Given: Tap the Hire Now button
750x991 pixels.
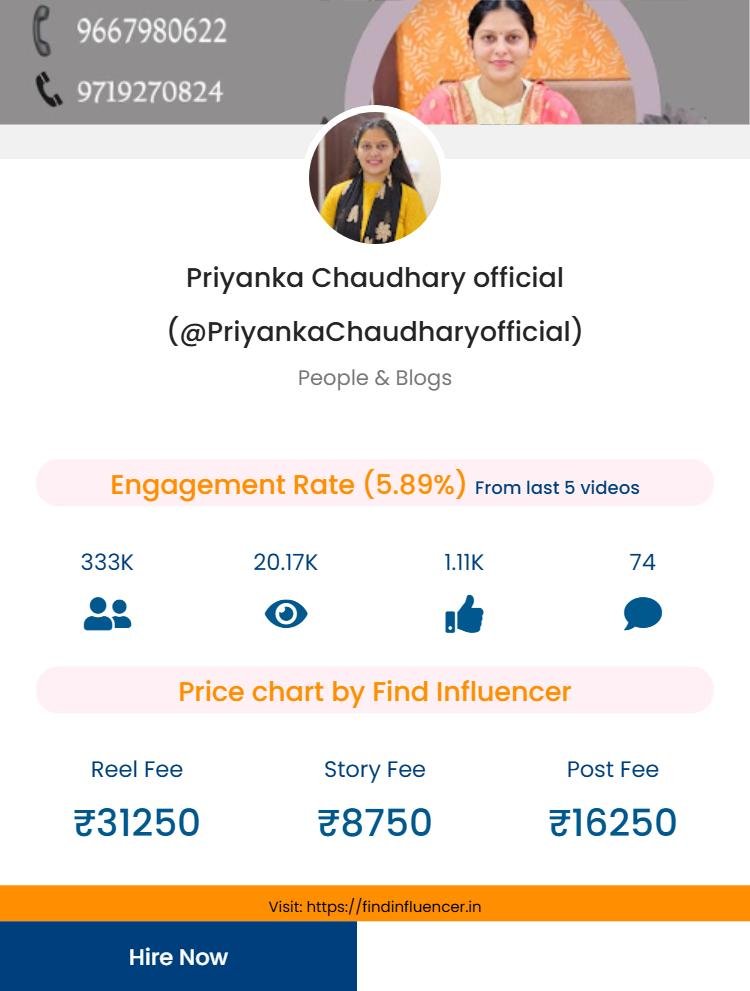Looking at the screenshot, I should pos(178,956).
